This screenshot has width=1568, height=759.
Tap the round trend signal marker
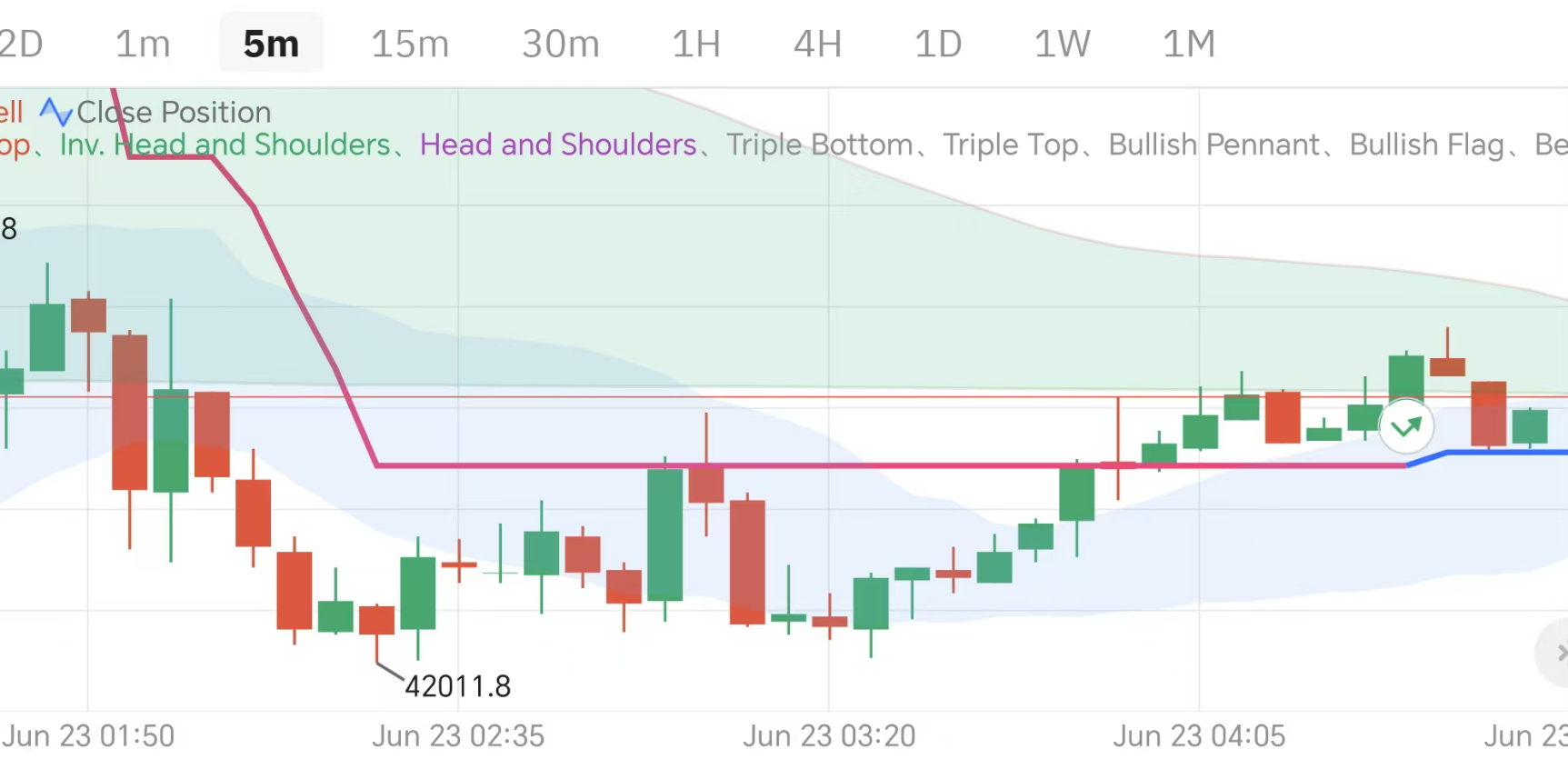coord(1406,426)
